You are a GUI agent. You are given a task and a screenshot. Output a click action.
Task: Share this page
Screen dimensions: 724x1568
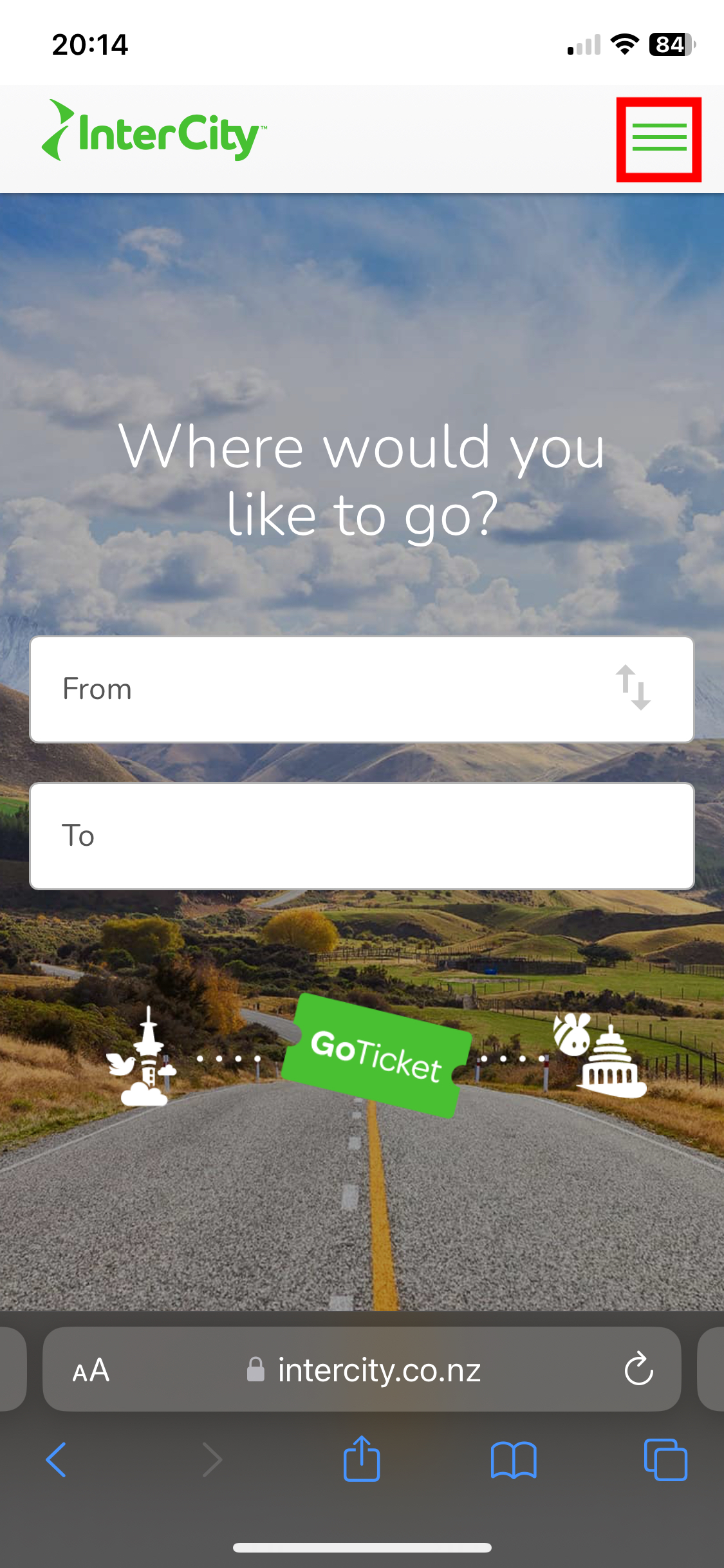coord(362,1460)
